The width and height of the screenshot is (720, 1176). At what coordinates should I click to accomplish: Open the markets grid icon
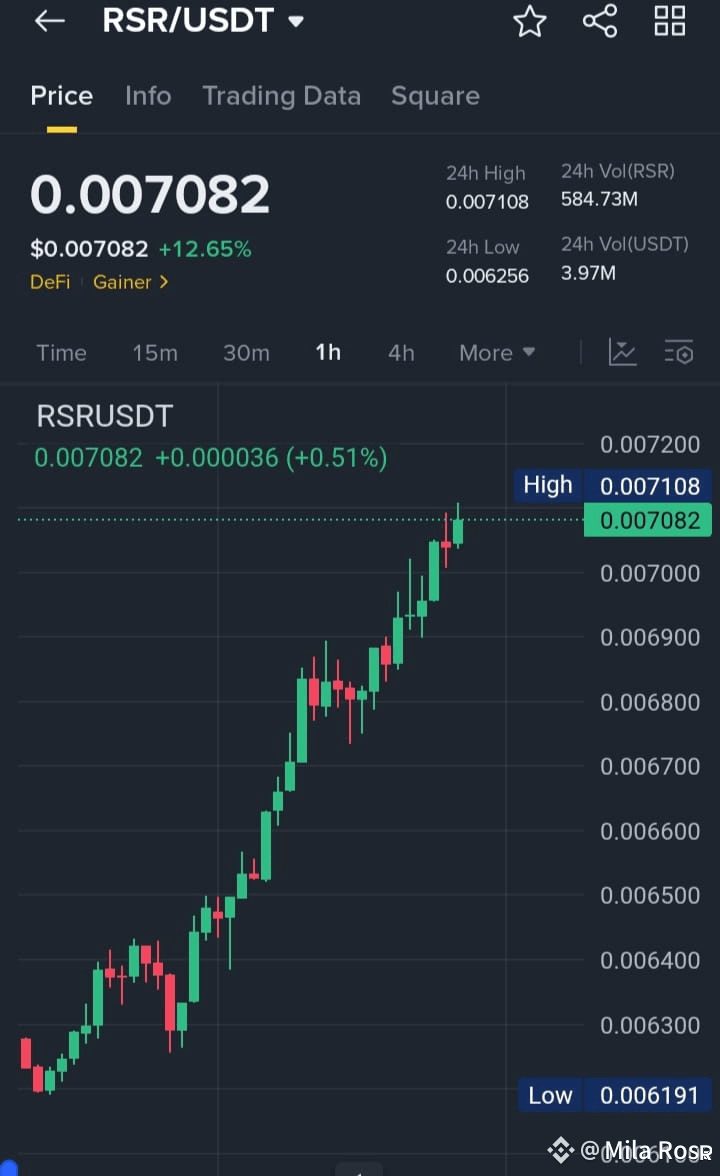[669, 20]
